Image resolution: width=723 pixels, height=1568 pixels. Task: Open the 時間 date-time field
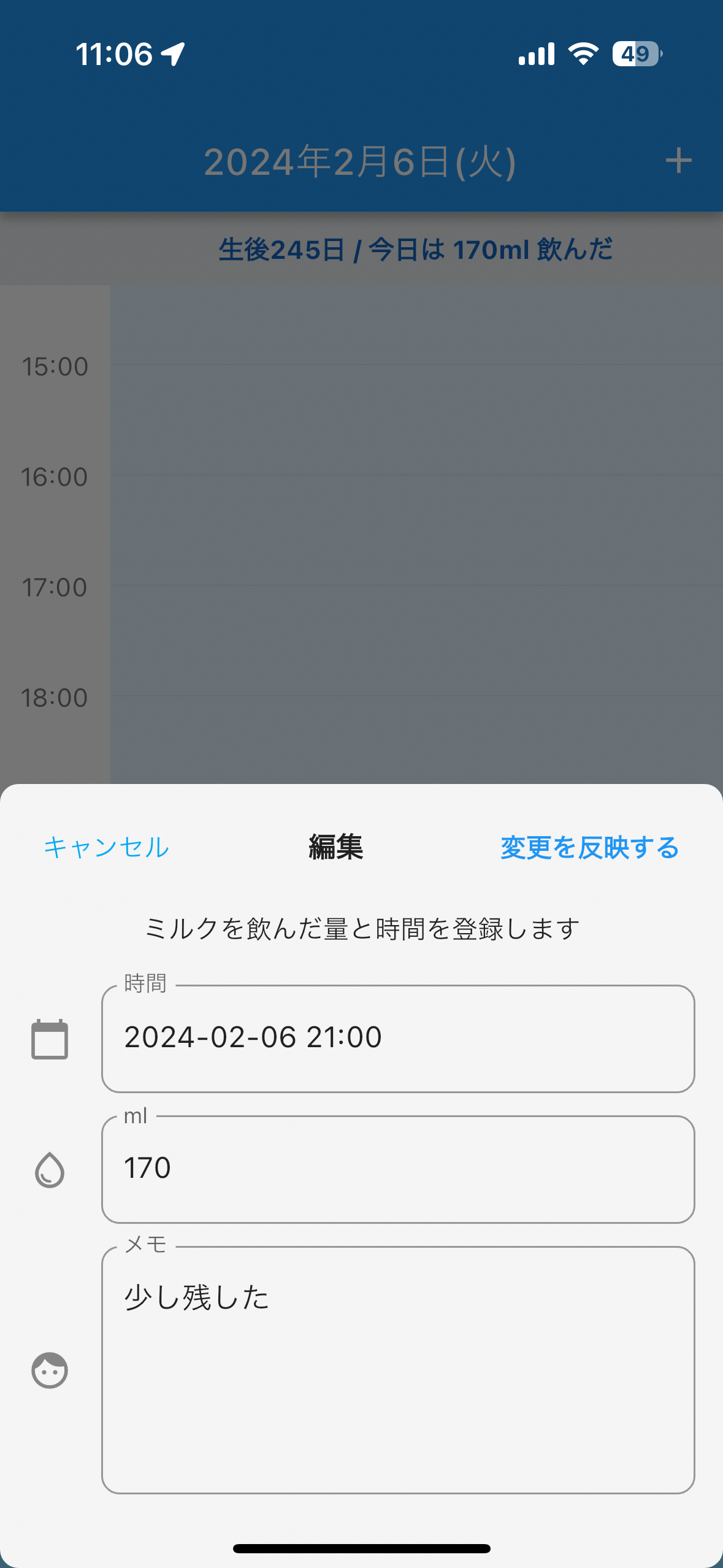[397, 1038]
